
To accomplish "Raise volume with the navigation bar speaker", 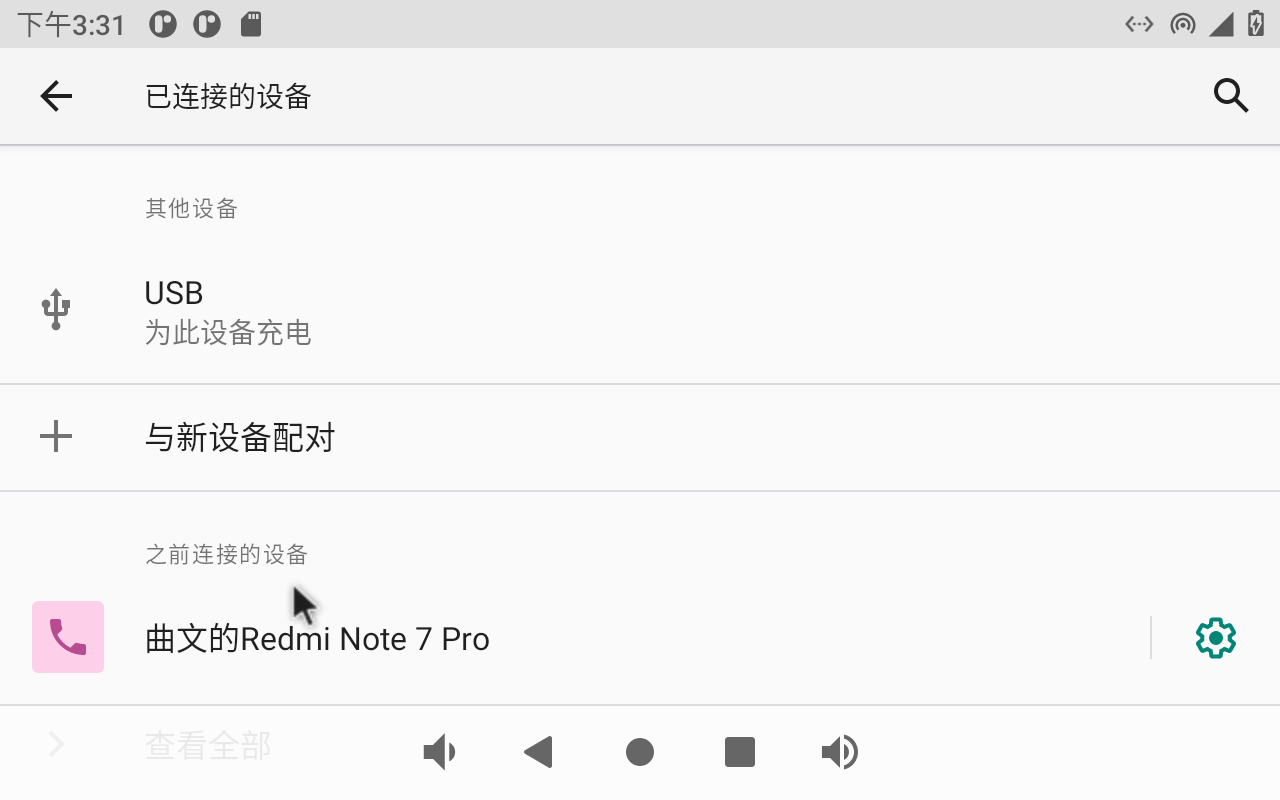I will (840, 752).
